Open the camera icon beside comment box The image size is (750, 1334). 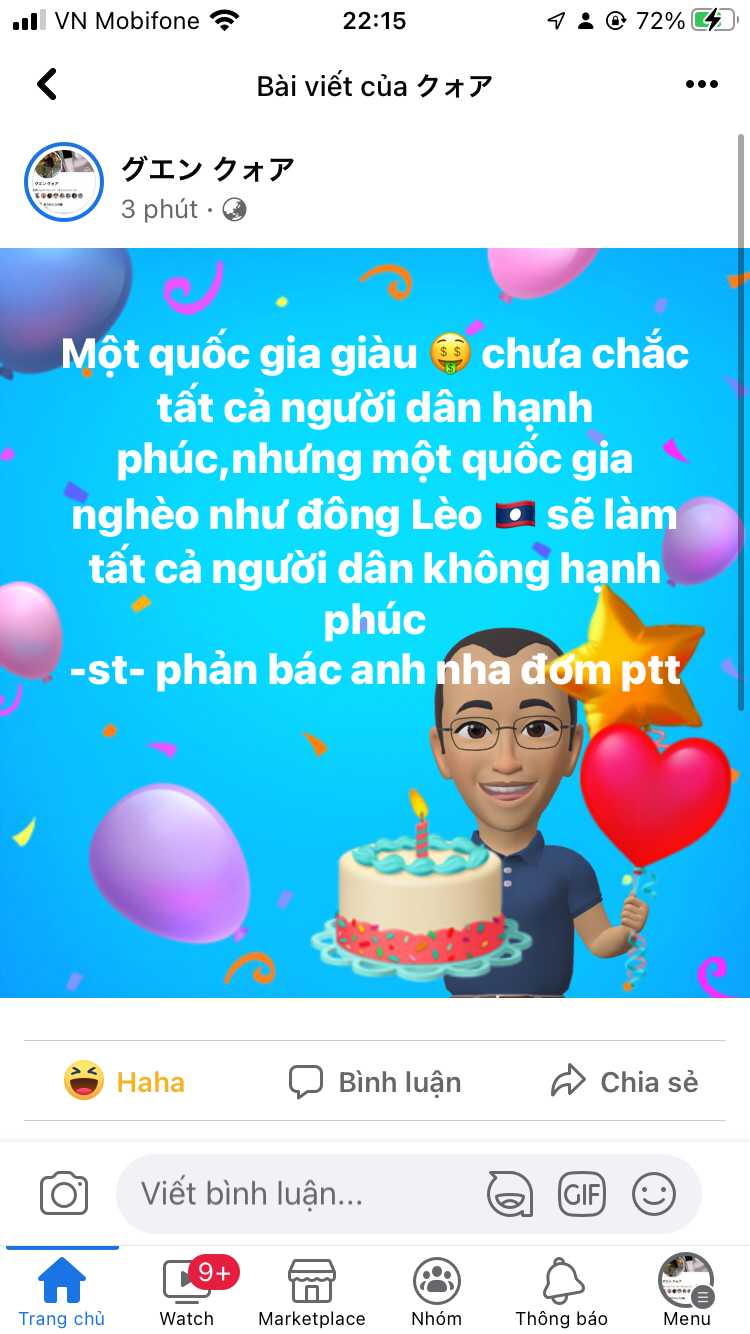click(x=64, y=1194)
